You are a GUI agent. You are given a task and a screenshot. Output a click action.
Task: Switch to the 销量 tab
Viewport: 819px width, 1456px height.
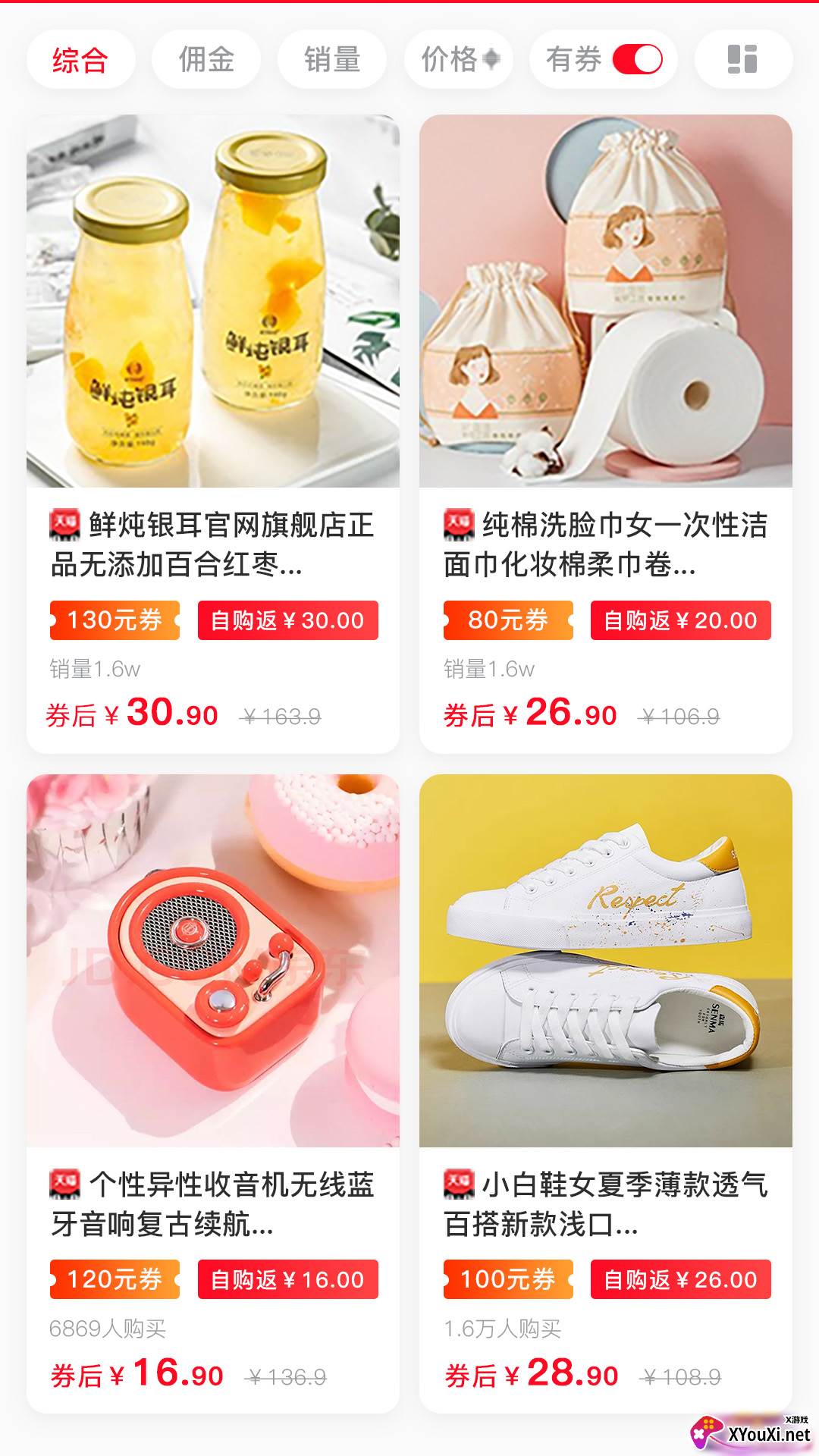(331, 58)
